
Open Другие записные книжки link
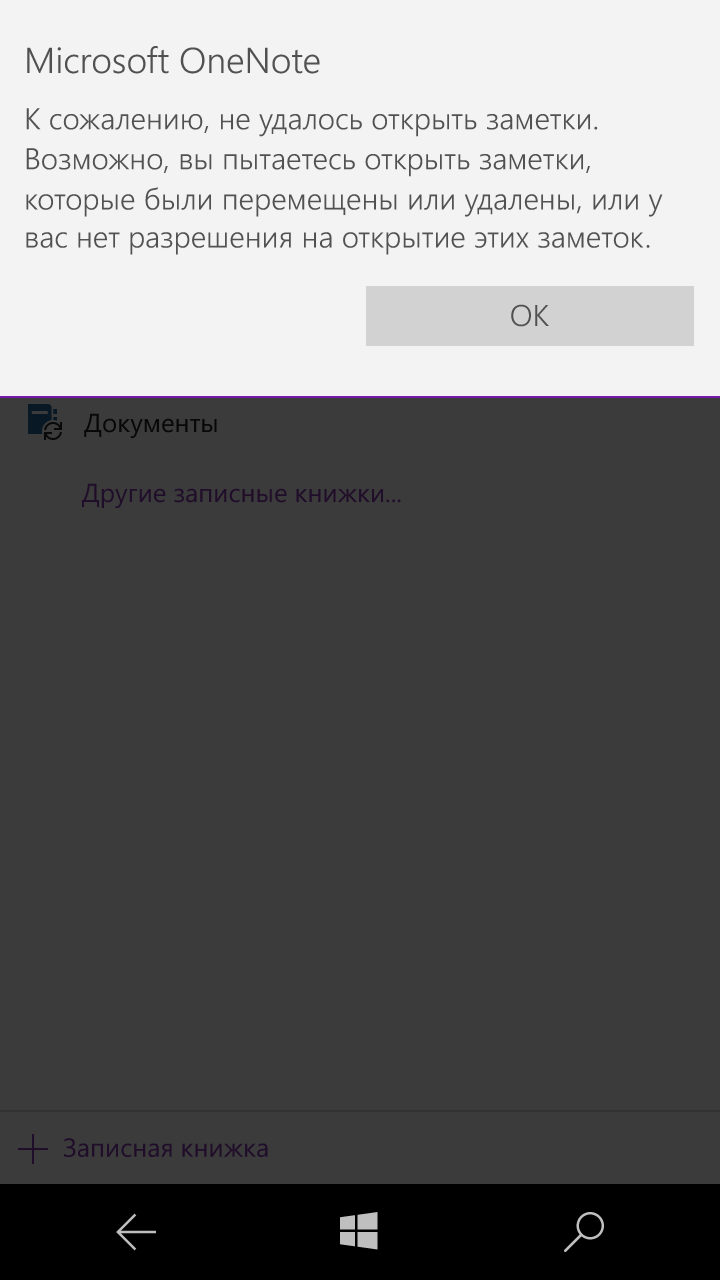241,494
